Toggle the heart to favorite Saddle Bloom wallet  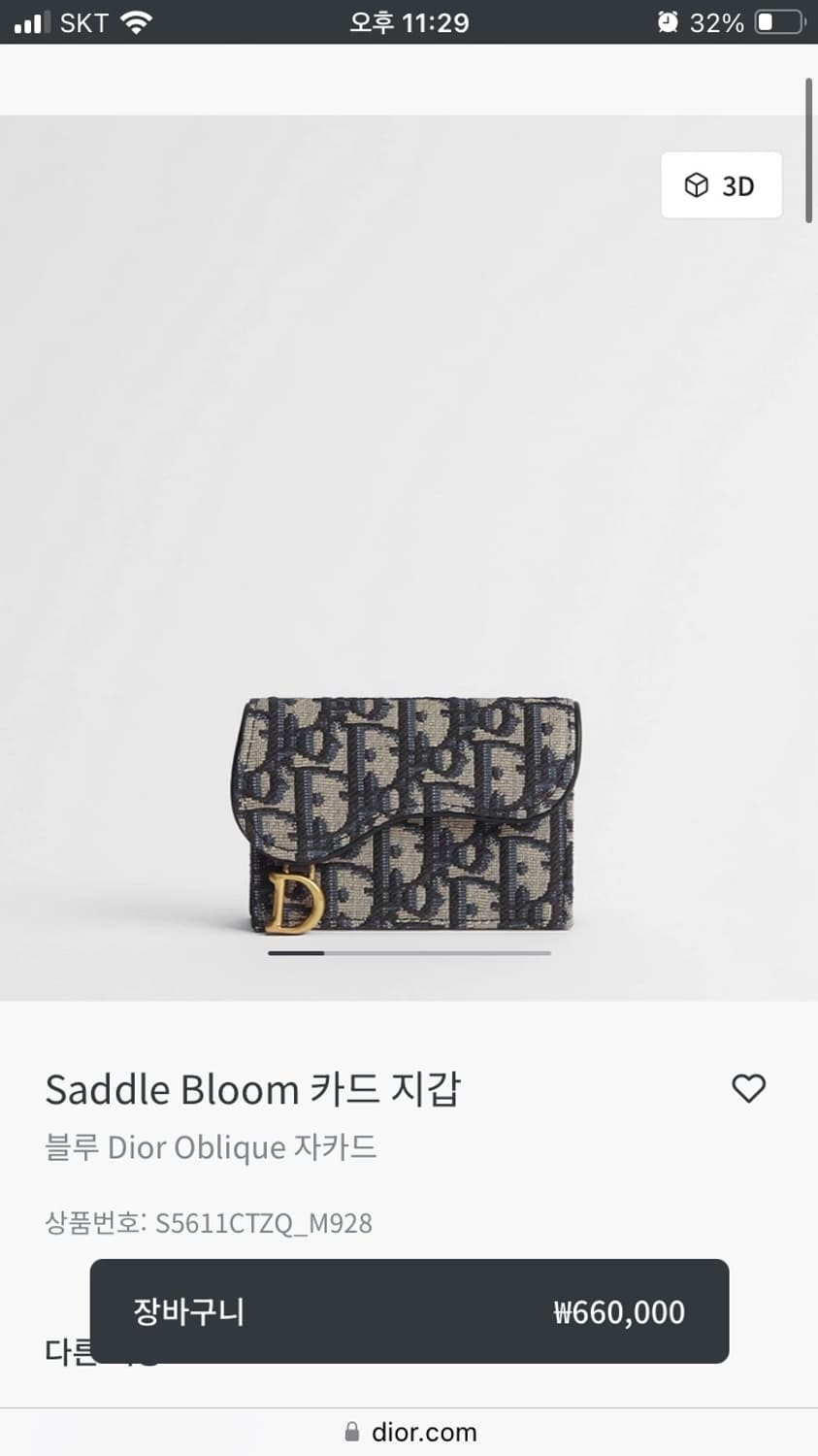748,1089
